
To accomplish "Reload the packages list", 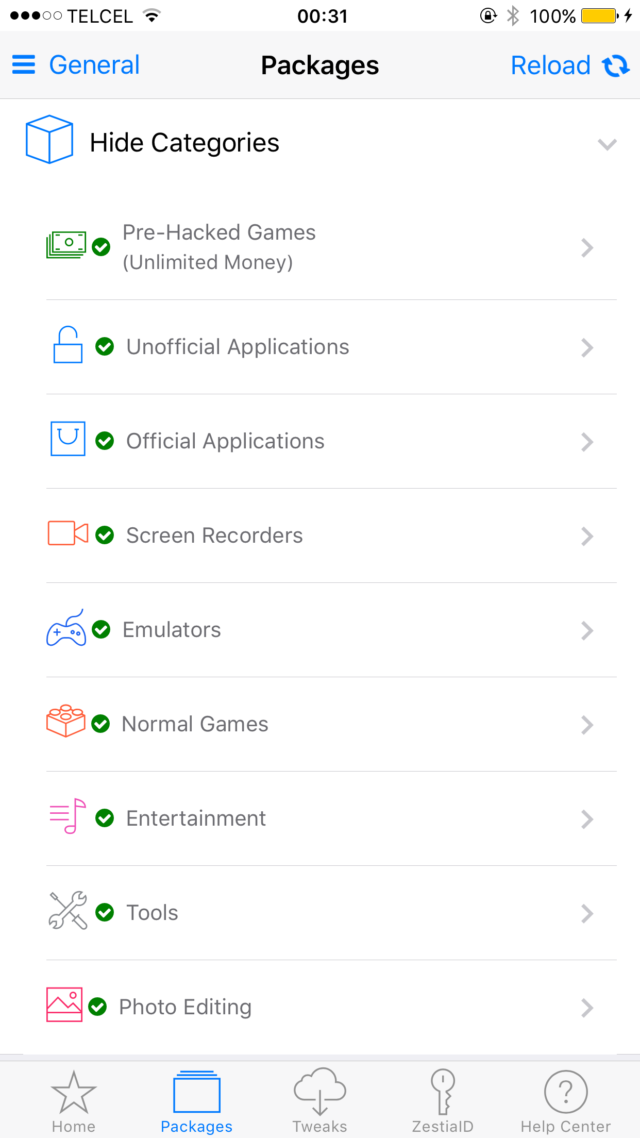I will [570, 66].
